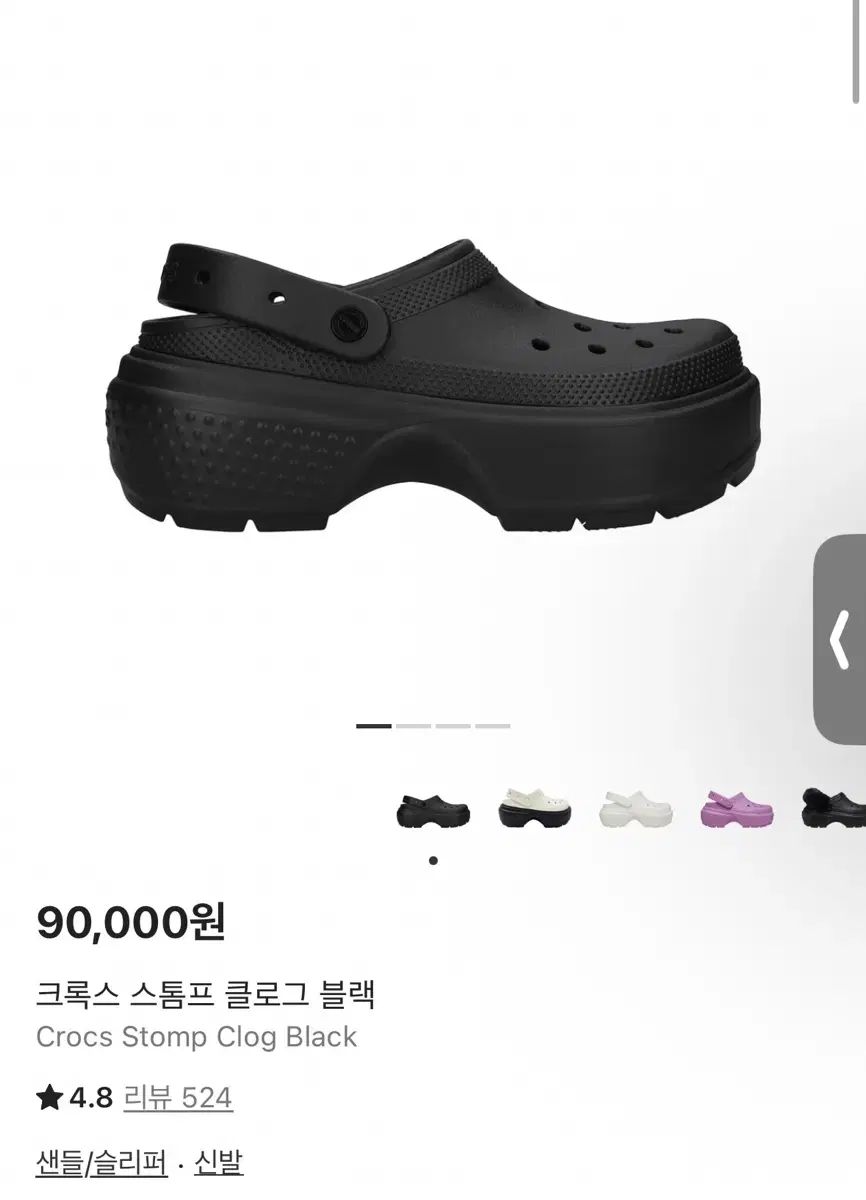Select the white and black clog variant

click(x=535, y=808)
